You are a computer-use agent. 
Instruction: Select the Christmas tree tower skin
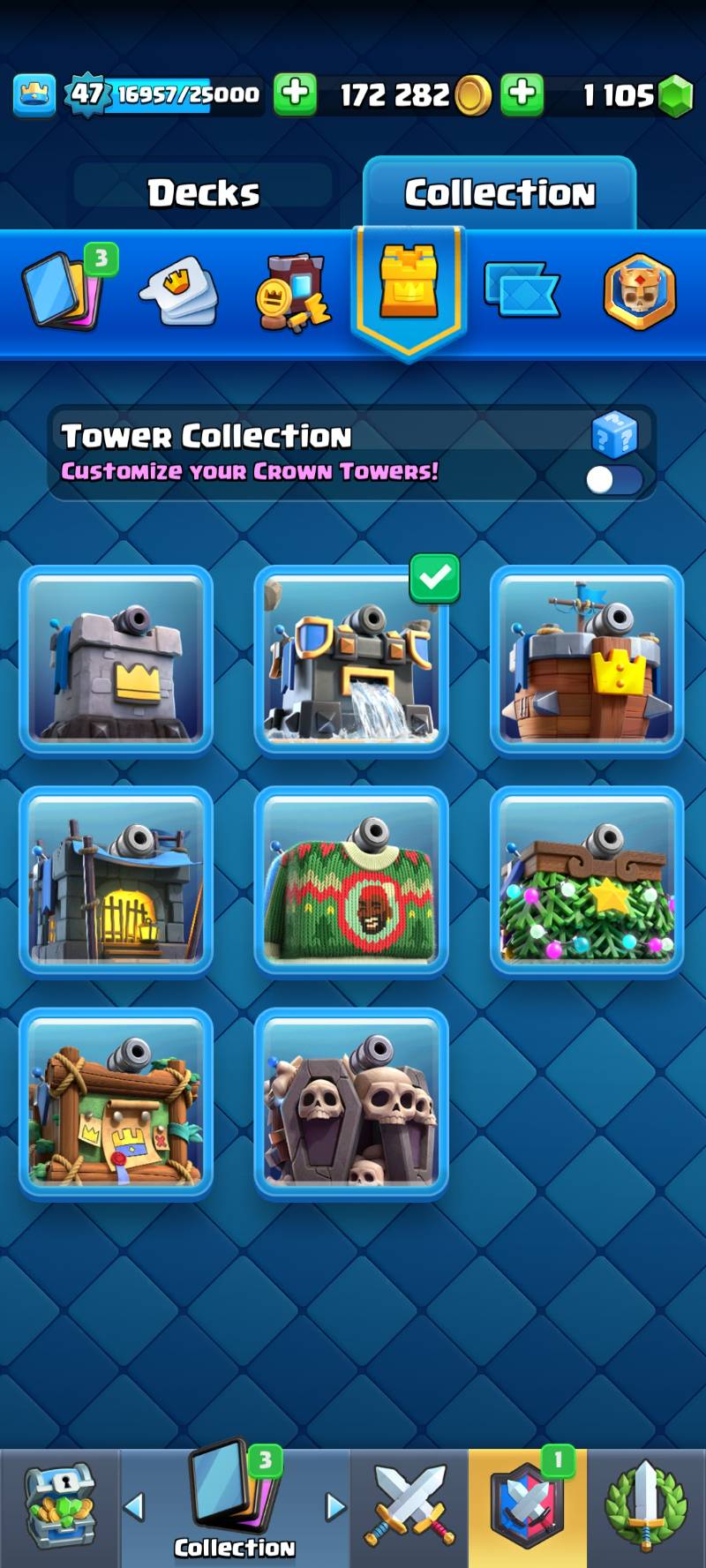pos(587,882)
